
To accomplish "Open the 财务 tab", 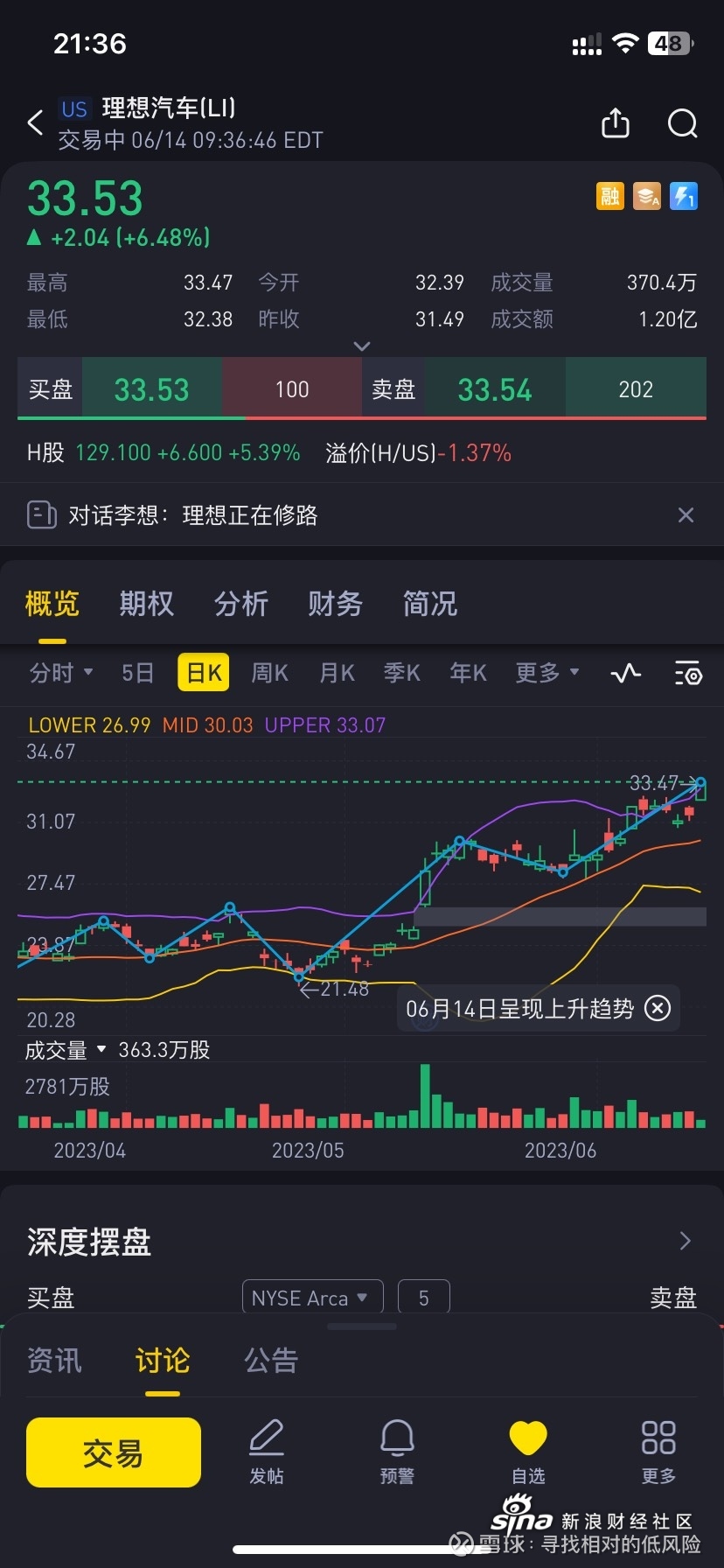I will tap(335, 604).
